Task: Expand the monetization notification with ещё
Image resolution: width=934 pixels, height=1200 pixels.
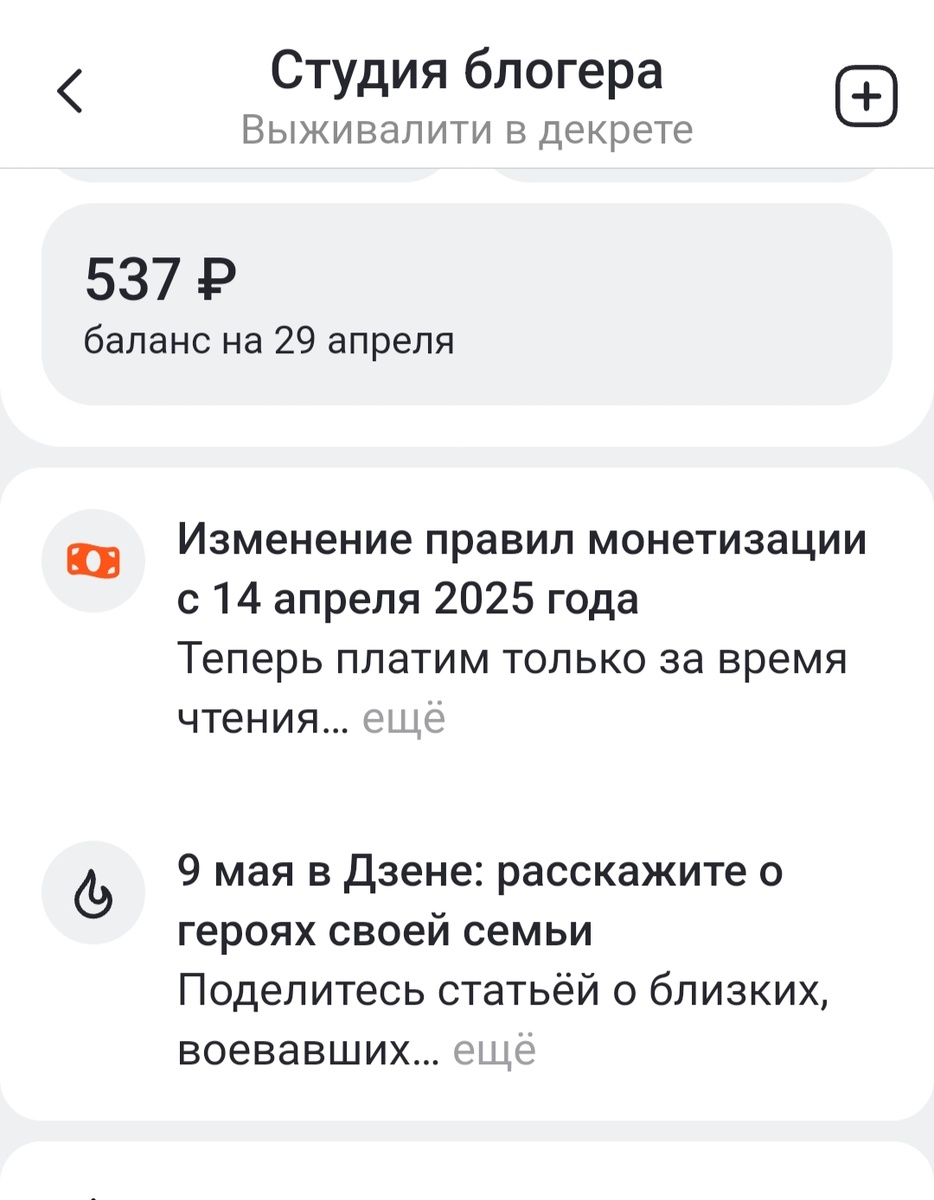Action: pyautogui.click(x=402, y=718)
